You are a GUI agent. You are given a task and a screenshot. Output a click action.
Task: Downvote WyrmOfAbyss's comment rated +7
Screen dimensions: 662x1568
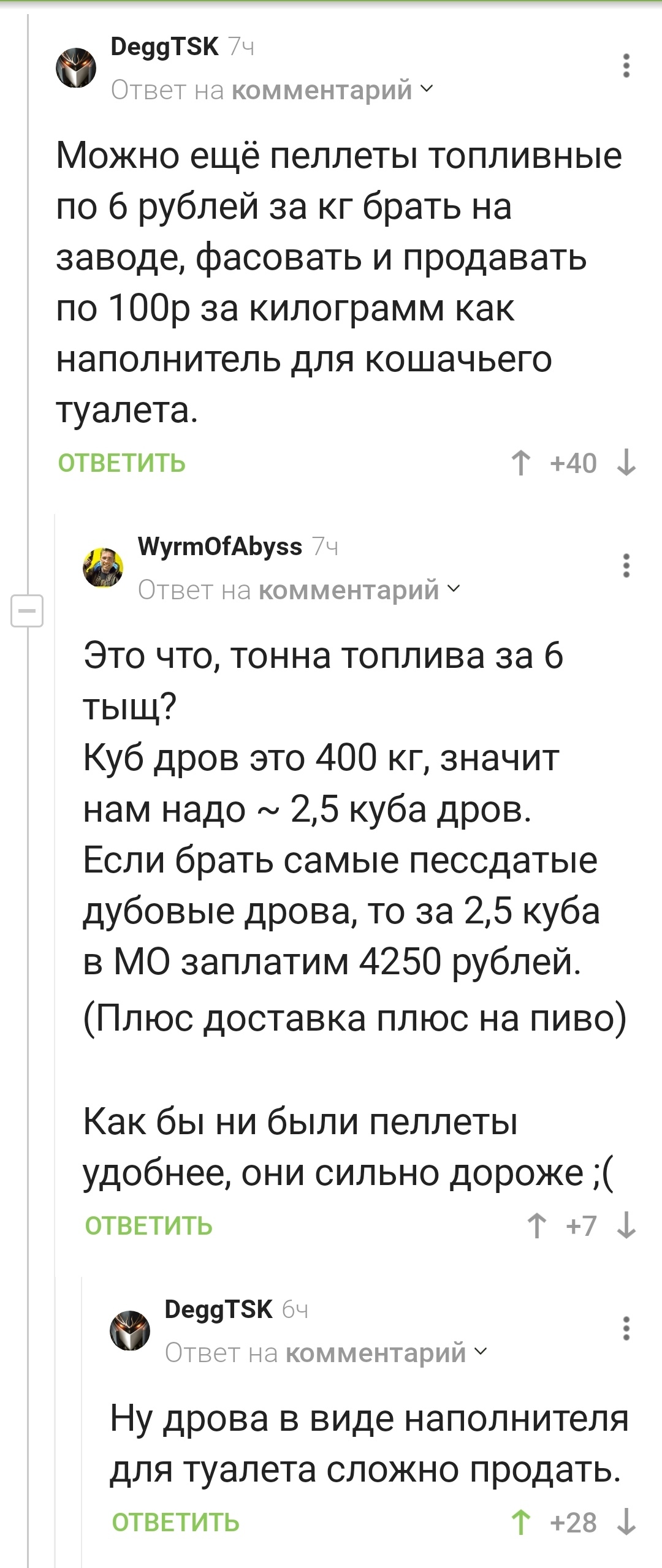pyautogui.click(x=626, y=1226)
